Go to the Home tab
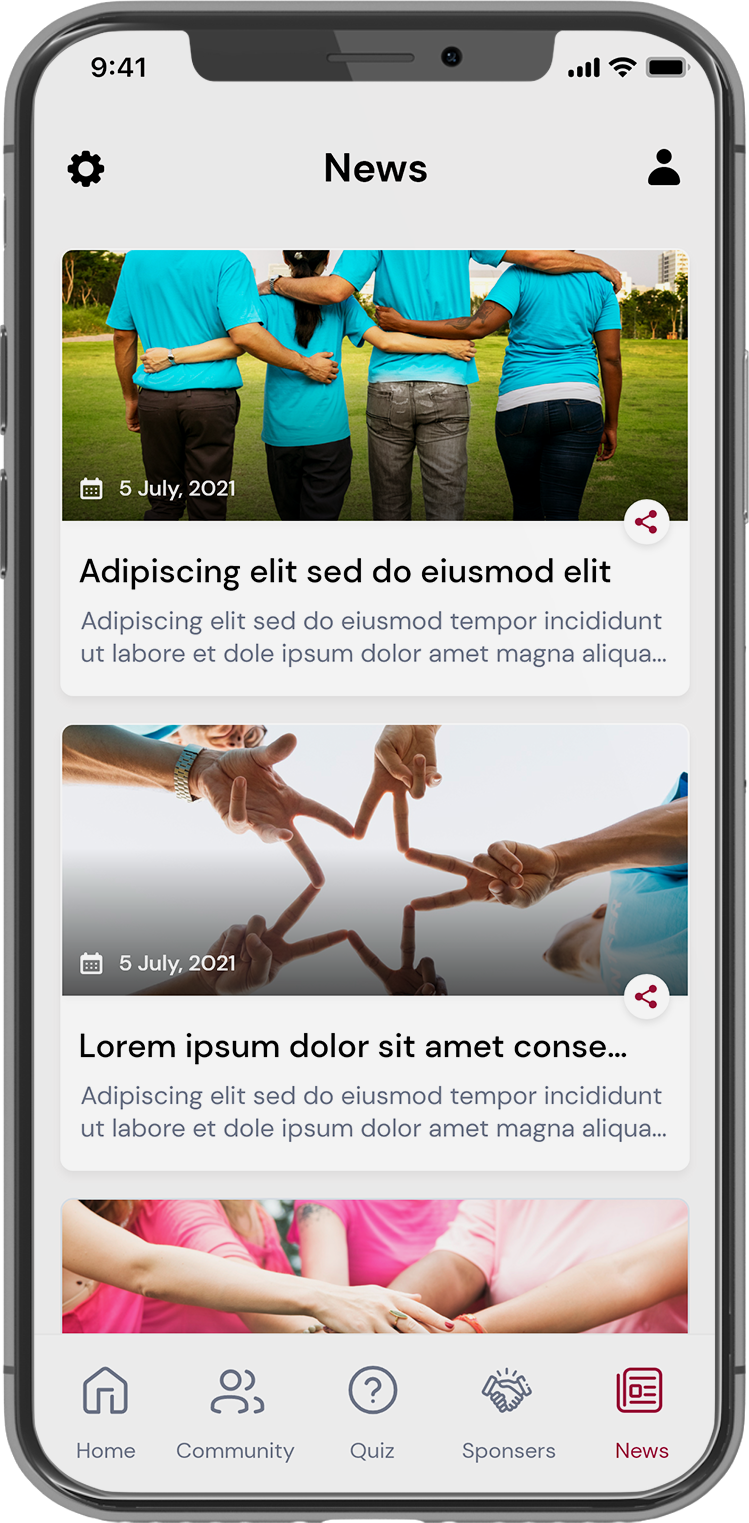749x1523 pixels. point(106,1412)
